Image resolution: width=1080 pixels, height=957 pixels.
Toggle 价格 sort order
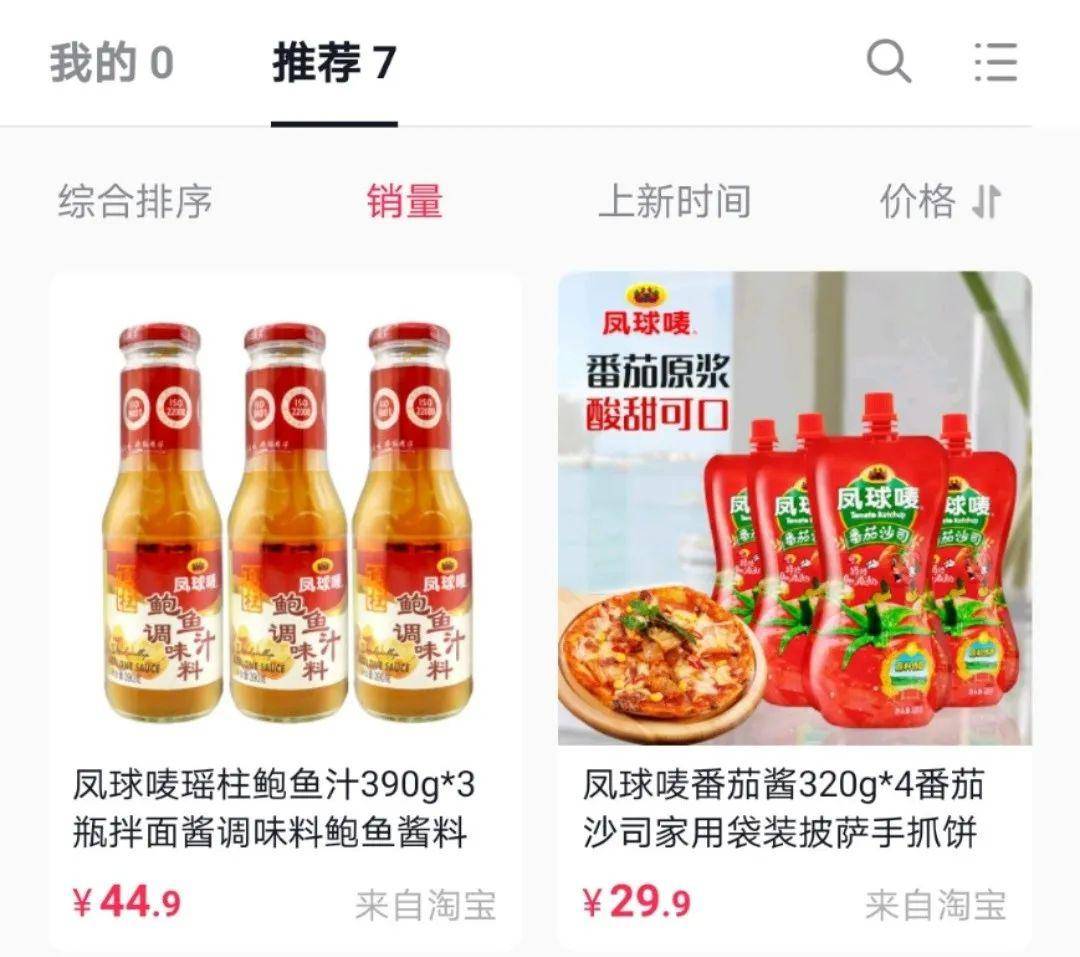940,202
